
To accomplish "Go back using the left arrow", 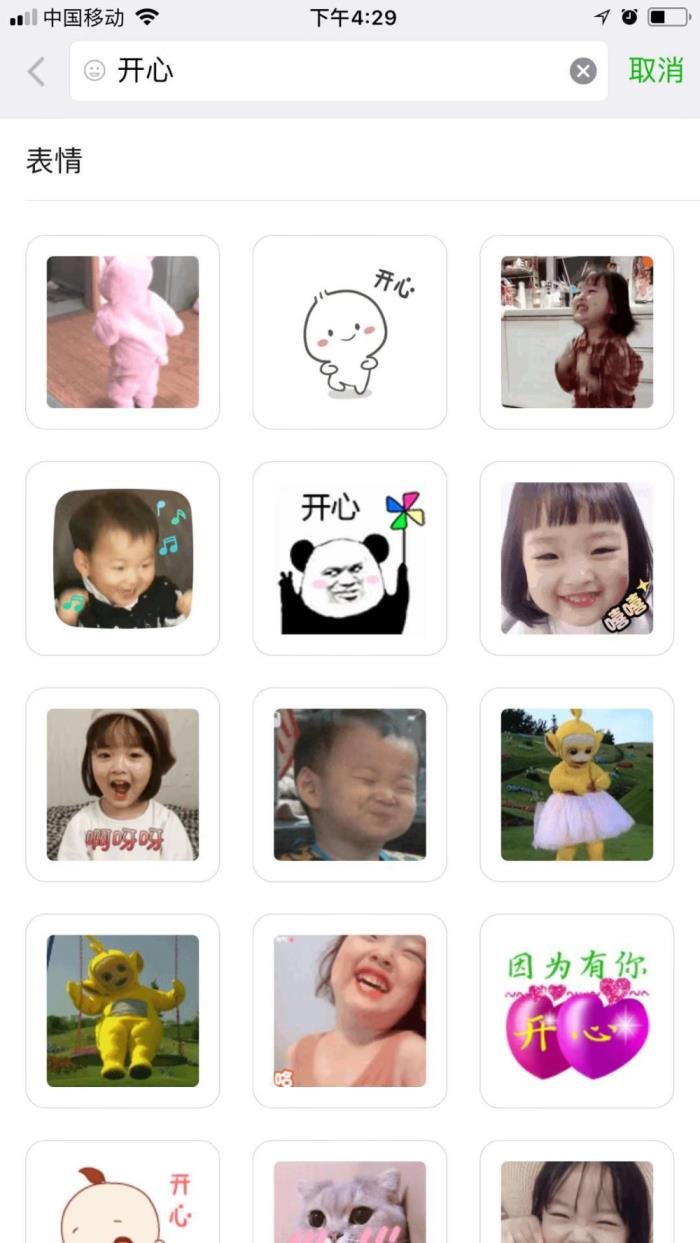I will point(37,71).
